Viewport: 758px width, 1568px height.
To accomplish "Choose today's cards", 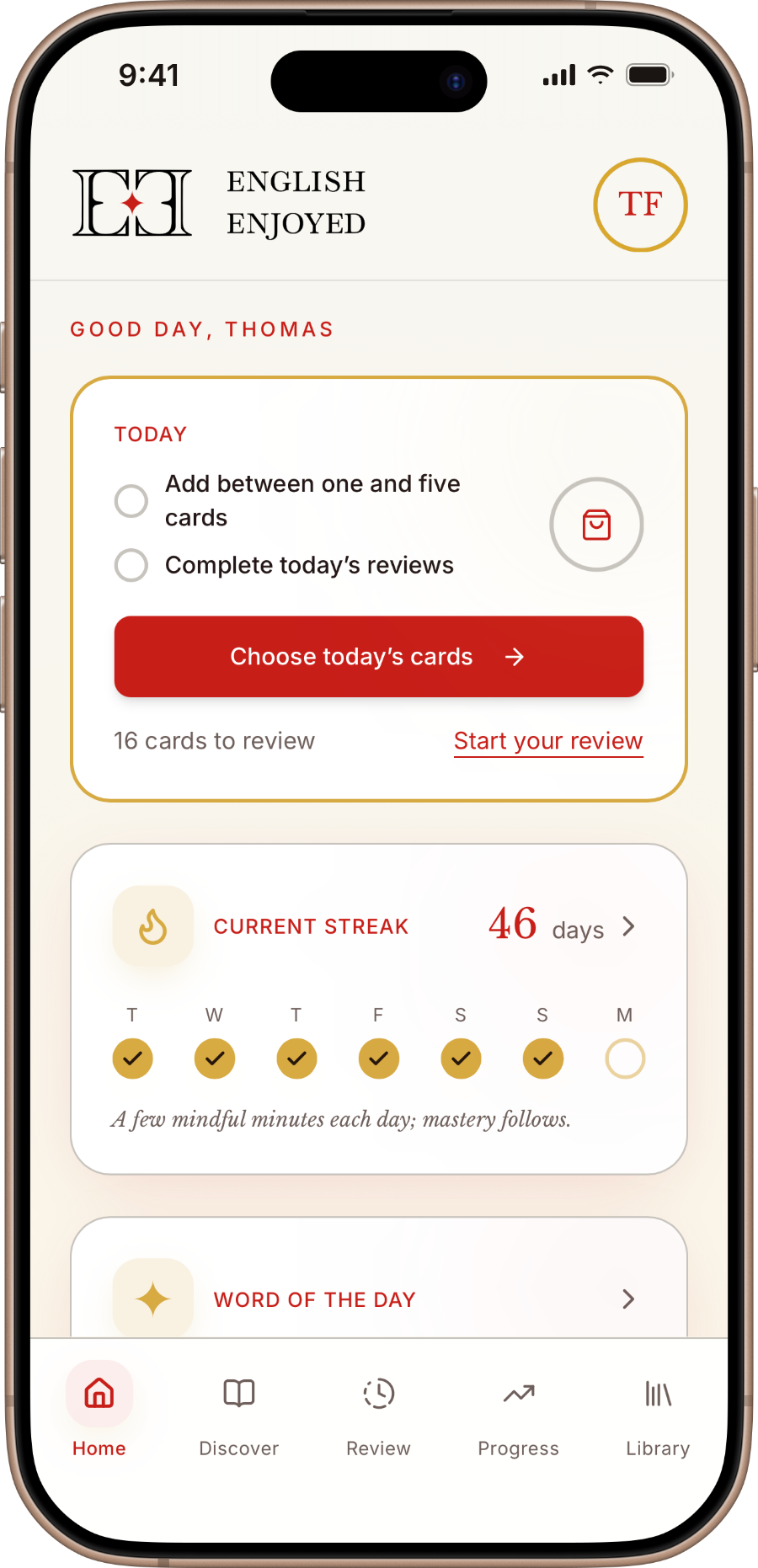I will [379, 657].
